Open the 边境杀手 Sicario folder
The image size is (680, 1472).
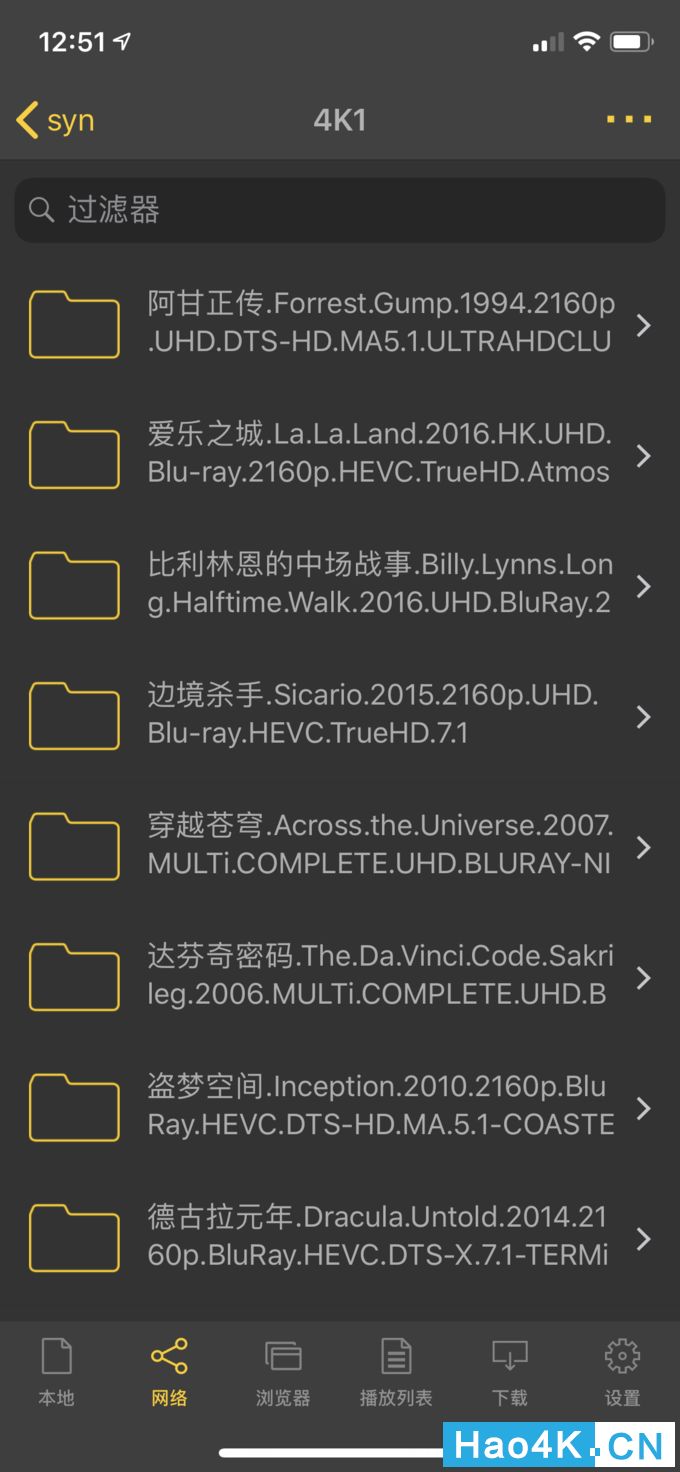pyautogui.click(x=340, y=717)
